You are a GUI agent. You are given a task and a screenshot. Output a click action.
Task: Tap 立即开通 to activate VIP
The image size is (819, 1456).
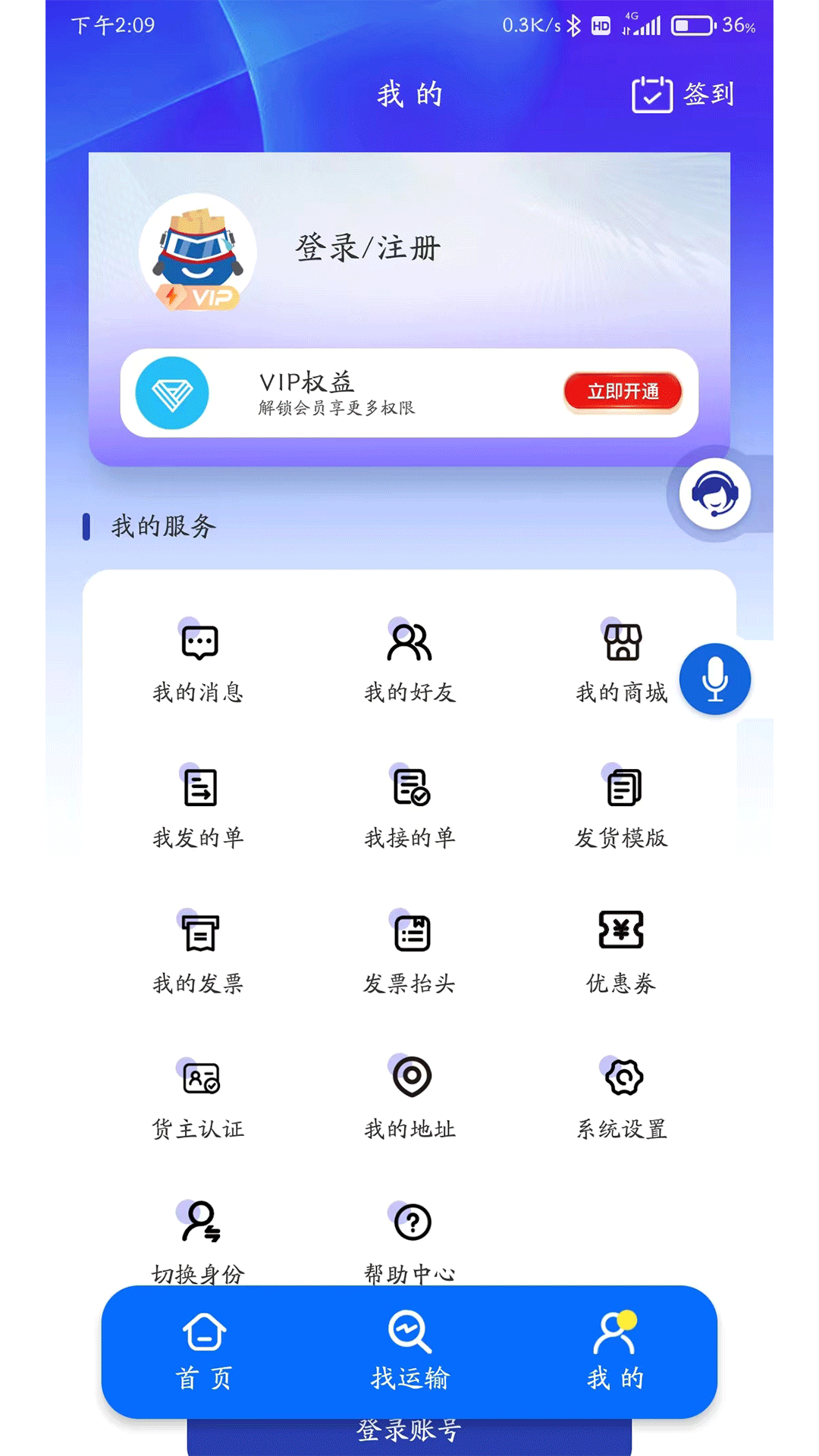622,392
